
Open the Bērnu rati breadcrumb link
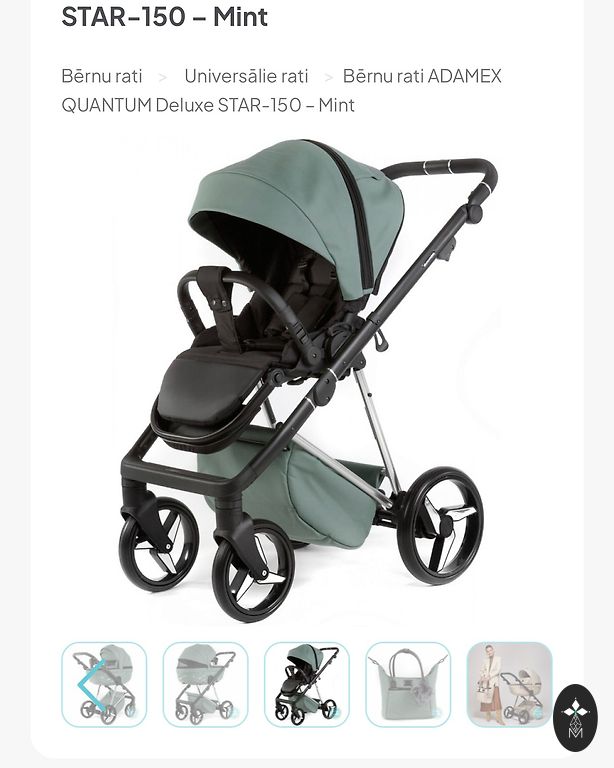point(102,76)
